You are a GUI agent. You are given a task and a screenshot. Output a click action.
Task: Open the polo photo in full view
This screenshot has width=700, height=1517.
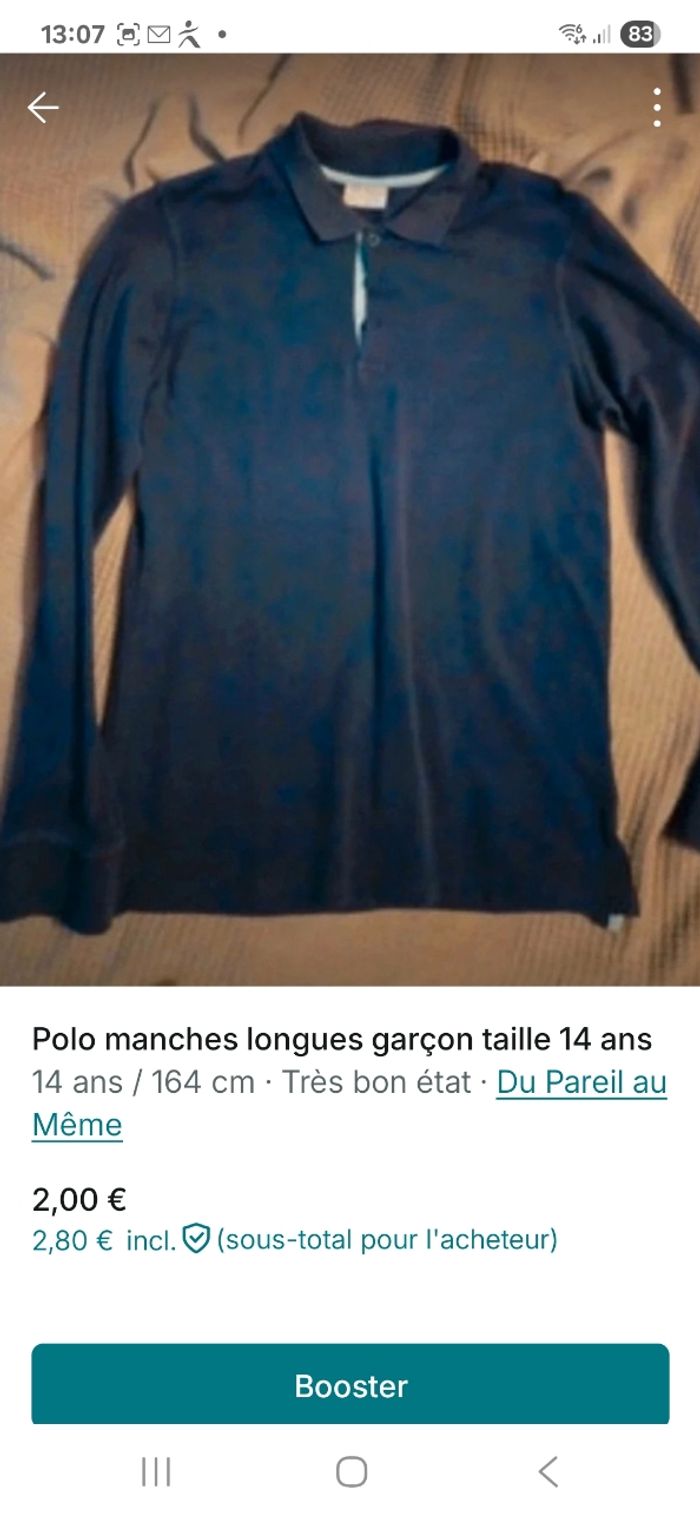click(x=350, y=520)
